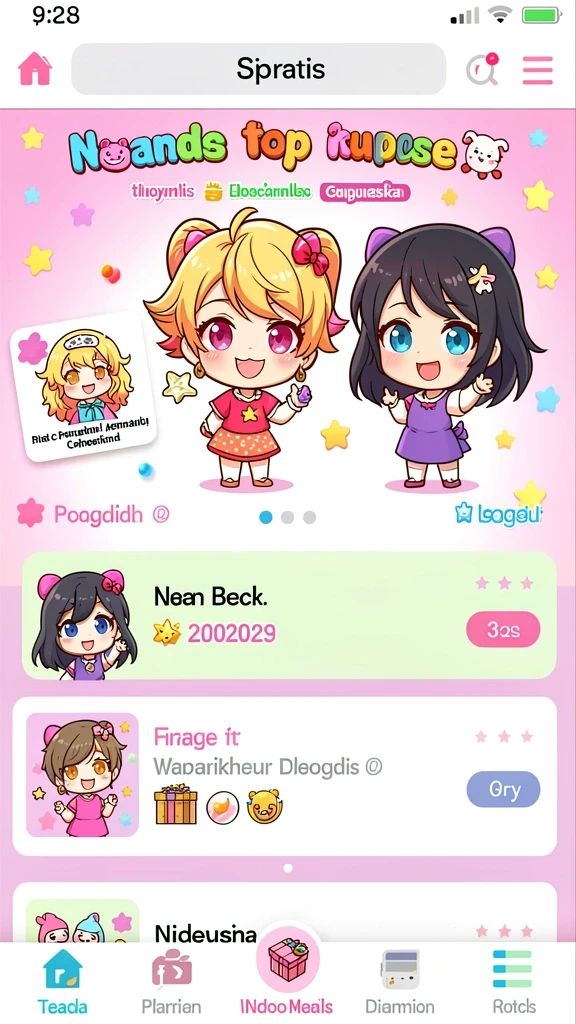
Task: Tap the blue Logeul link
Action: click(x=500, y=515)
